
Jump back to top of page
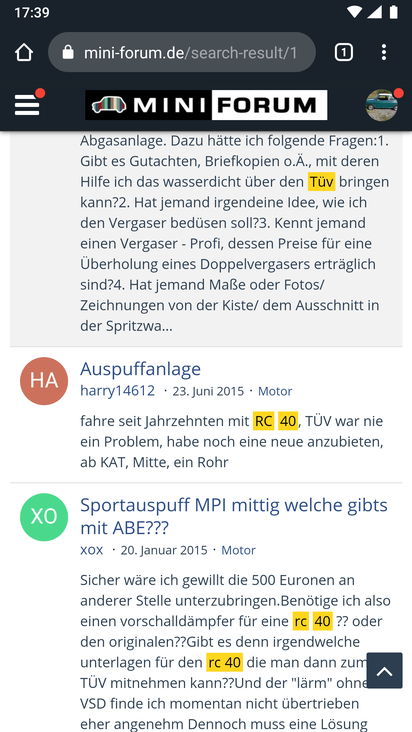384,670
